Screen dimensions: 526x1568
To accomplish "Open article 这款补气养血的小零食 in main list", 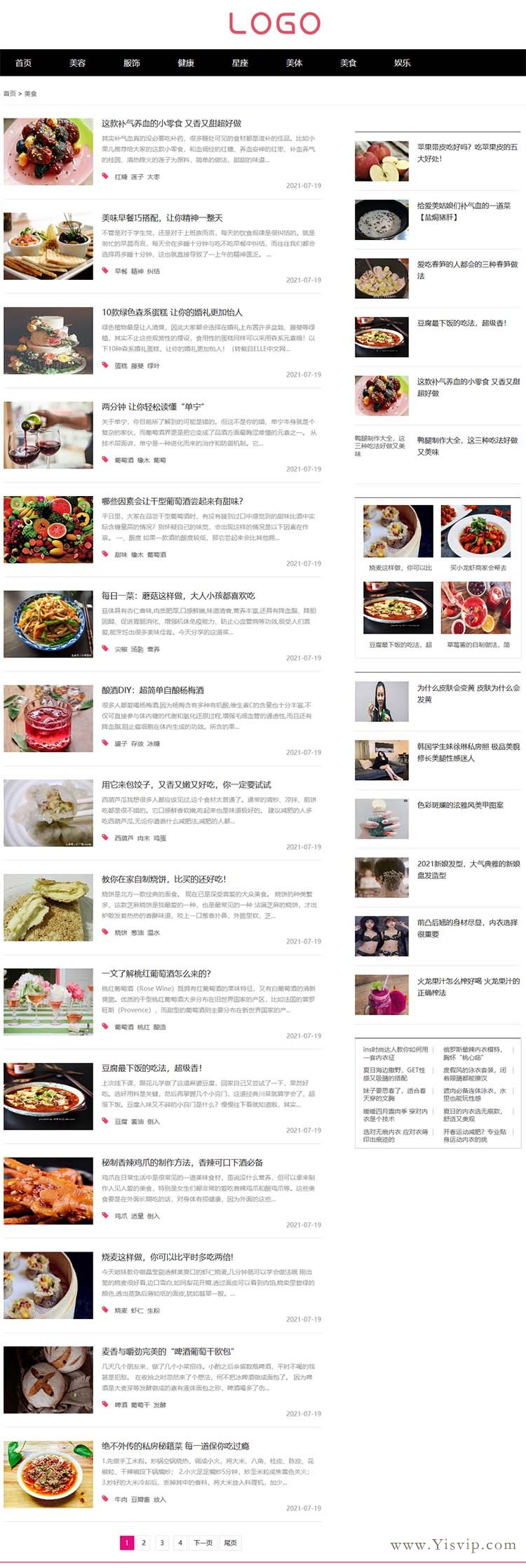I will click(171, 123).
